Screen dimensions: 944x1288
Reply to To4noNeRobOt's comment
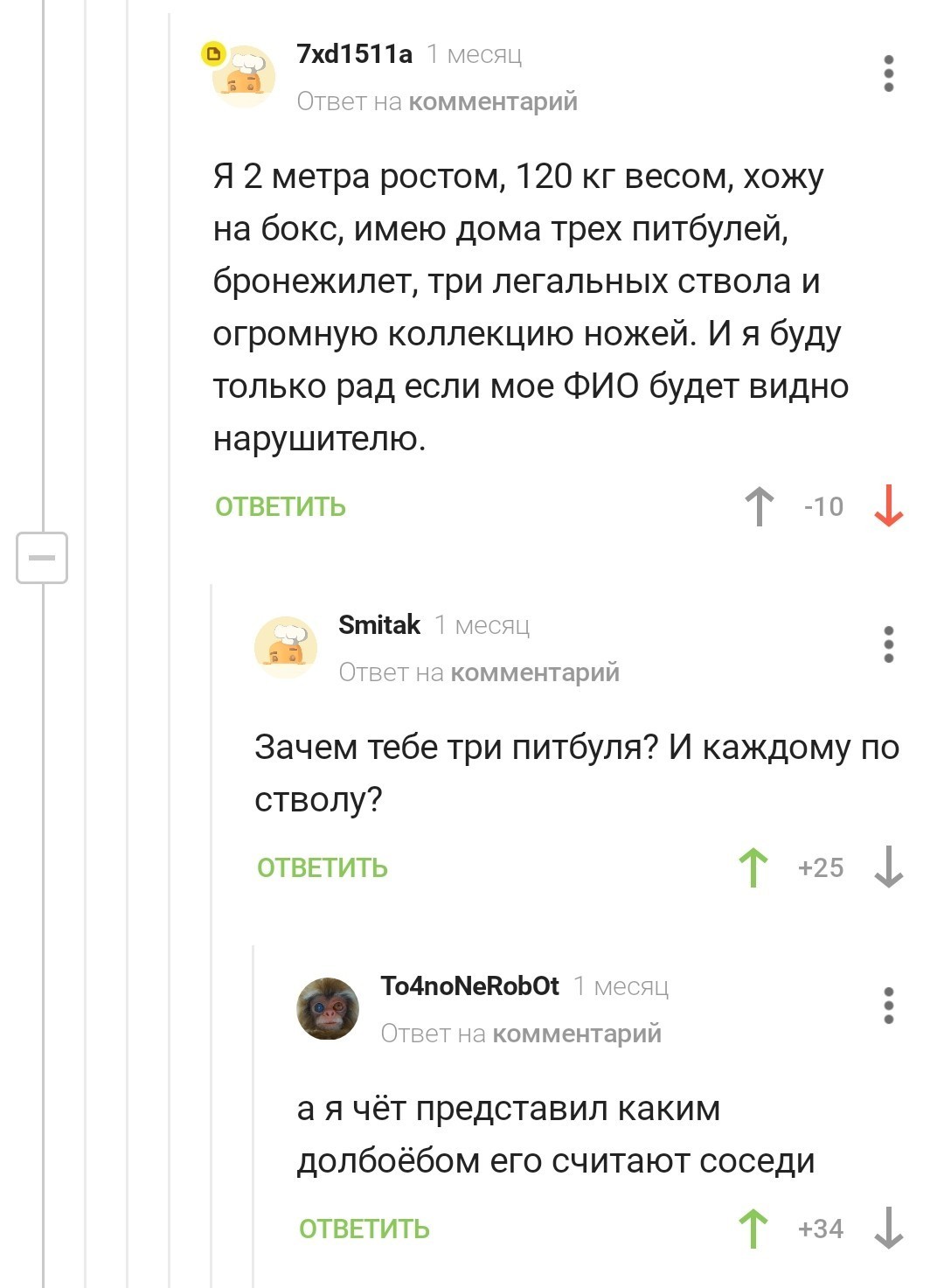(364, 1229)
